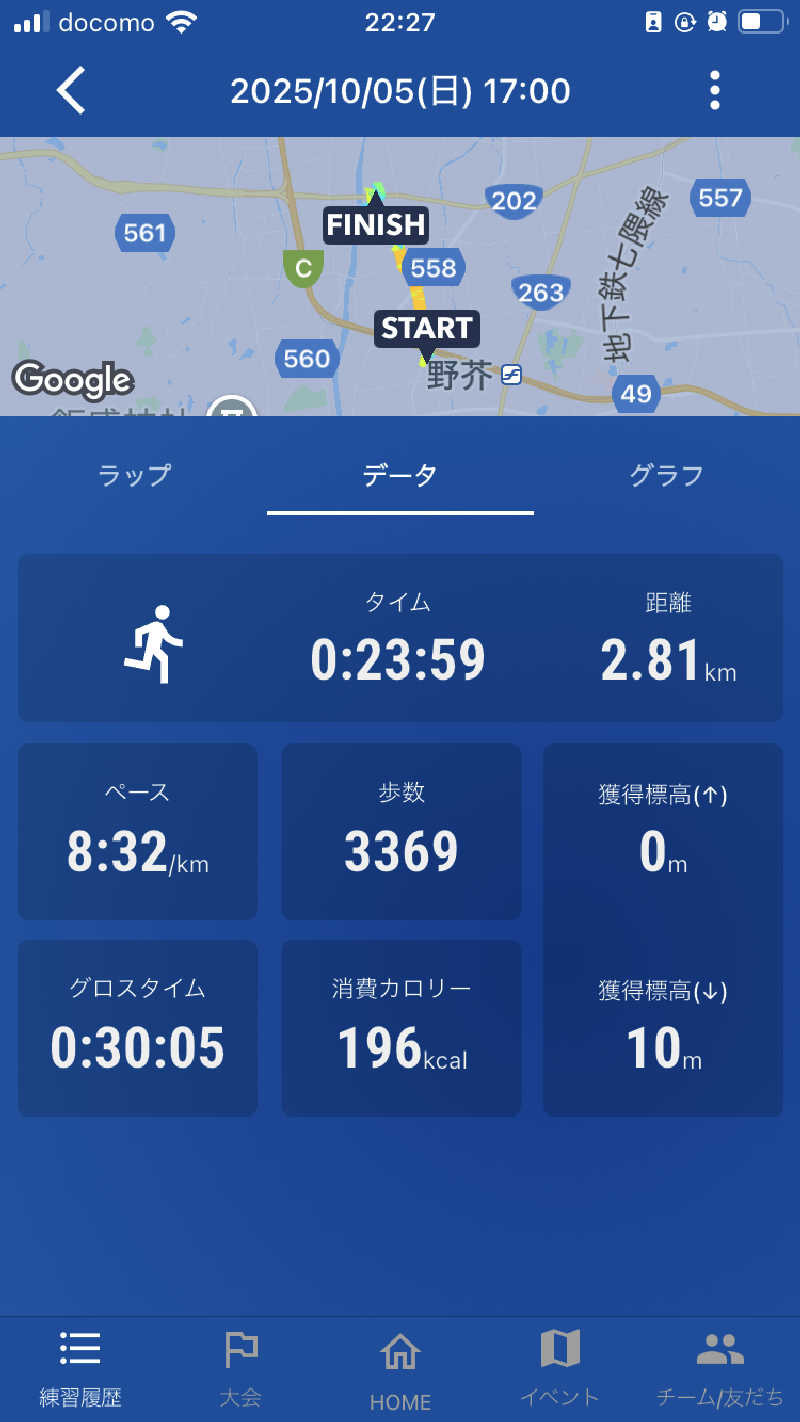Open the 練習履歴 tab

[80, 1368]
